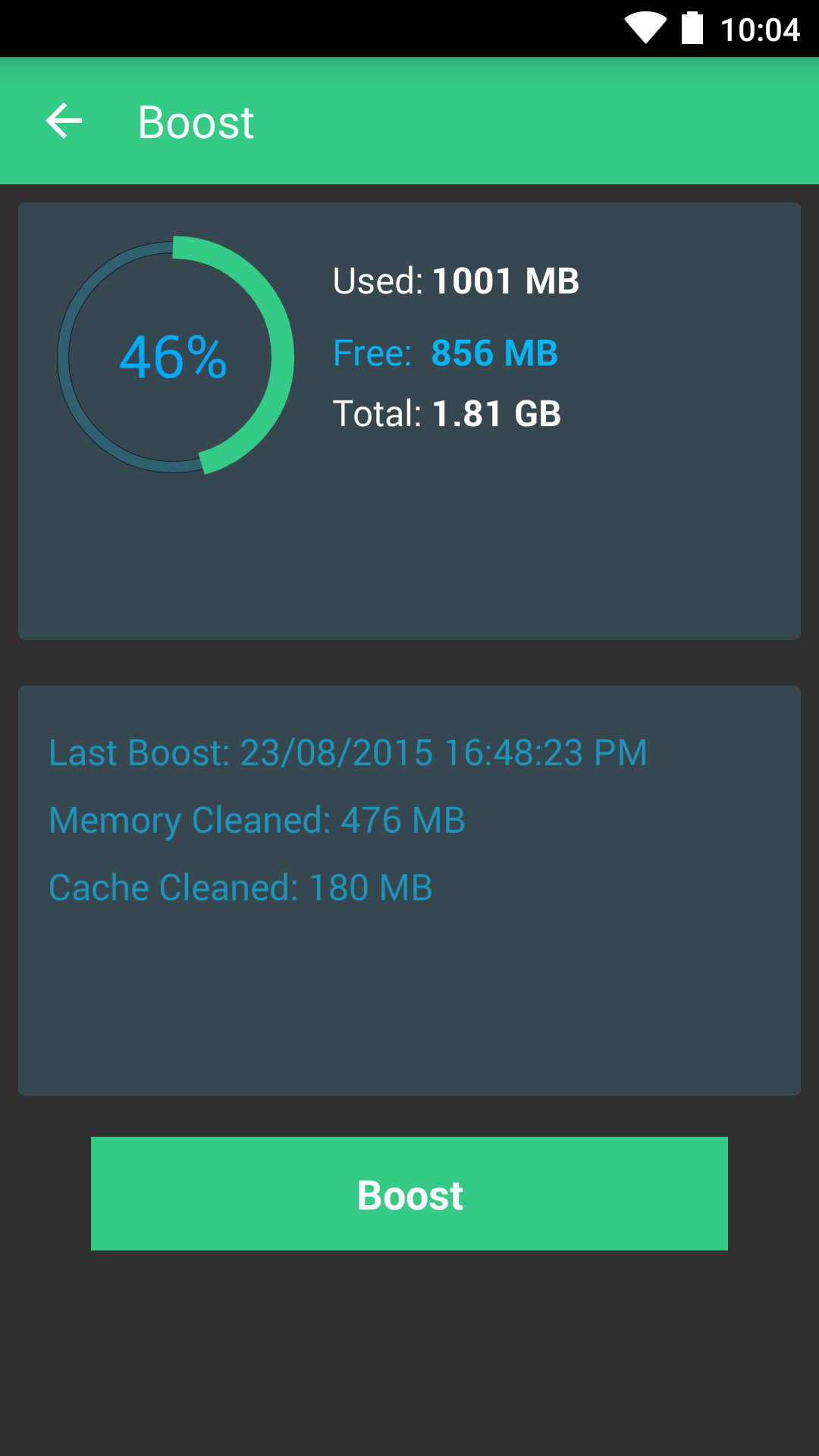The height and width of the screenshot is (1456, 819).
Task: Select the circular memory usage indicator
Action: pyautogui.click(x=173, y=356)
